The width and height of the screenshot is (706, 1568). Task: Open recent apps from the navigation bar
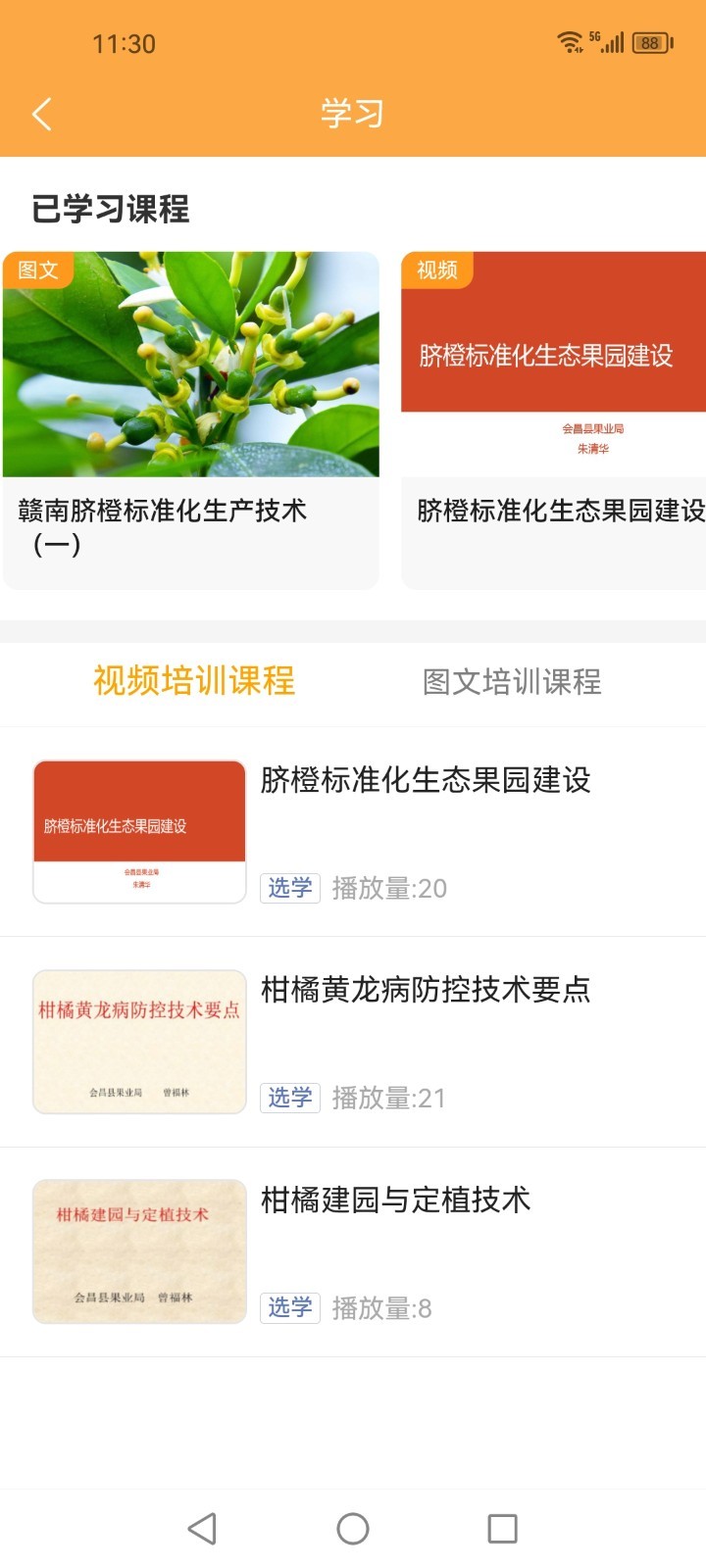[502, 1529]
